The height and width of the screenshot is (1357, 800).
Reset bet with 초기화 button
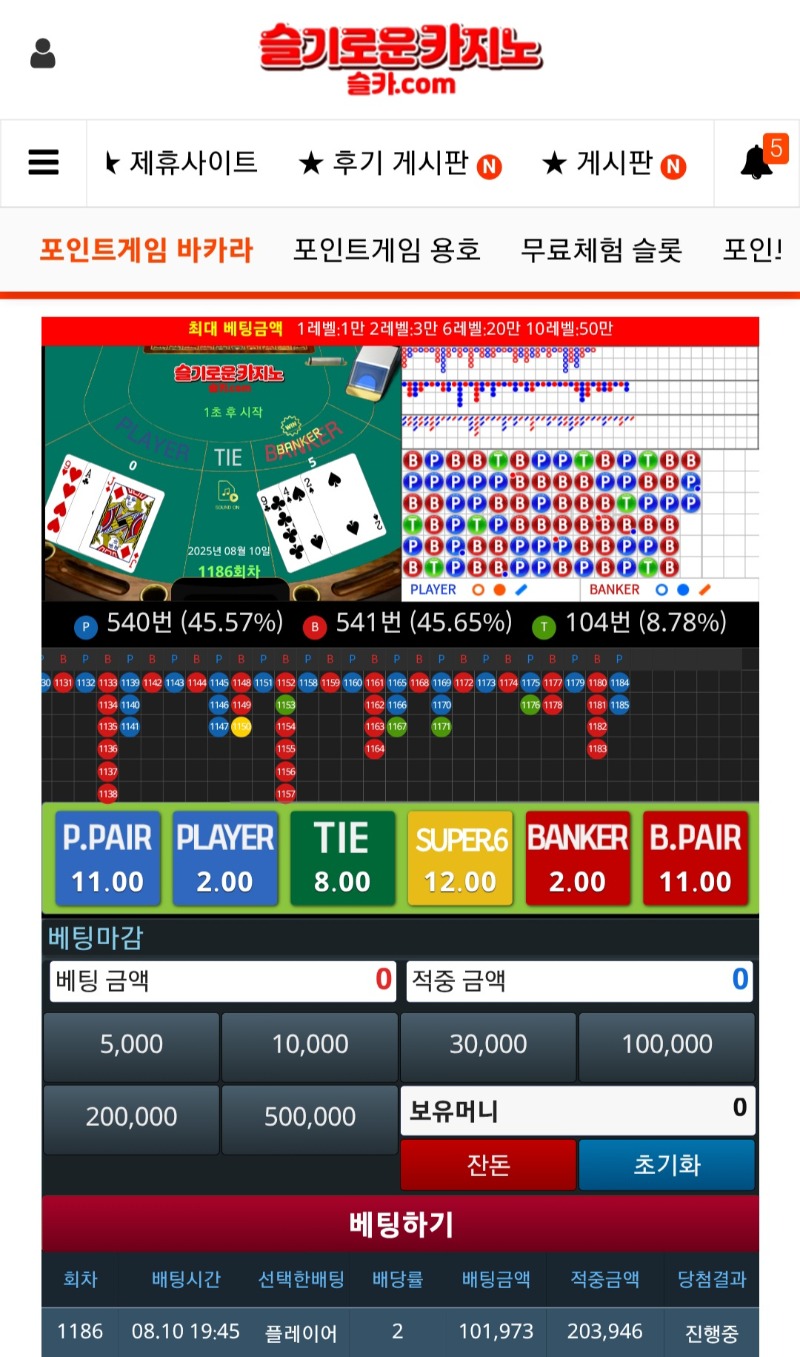pos(667,1165)
